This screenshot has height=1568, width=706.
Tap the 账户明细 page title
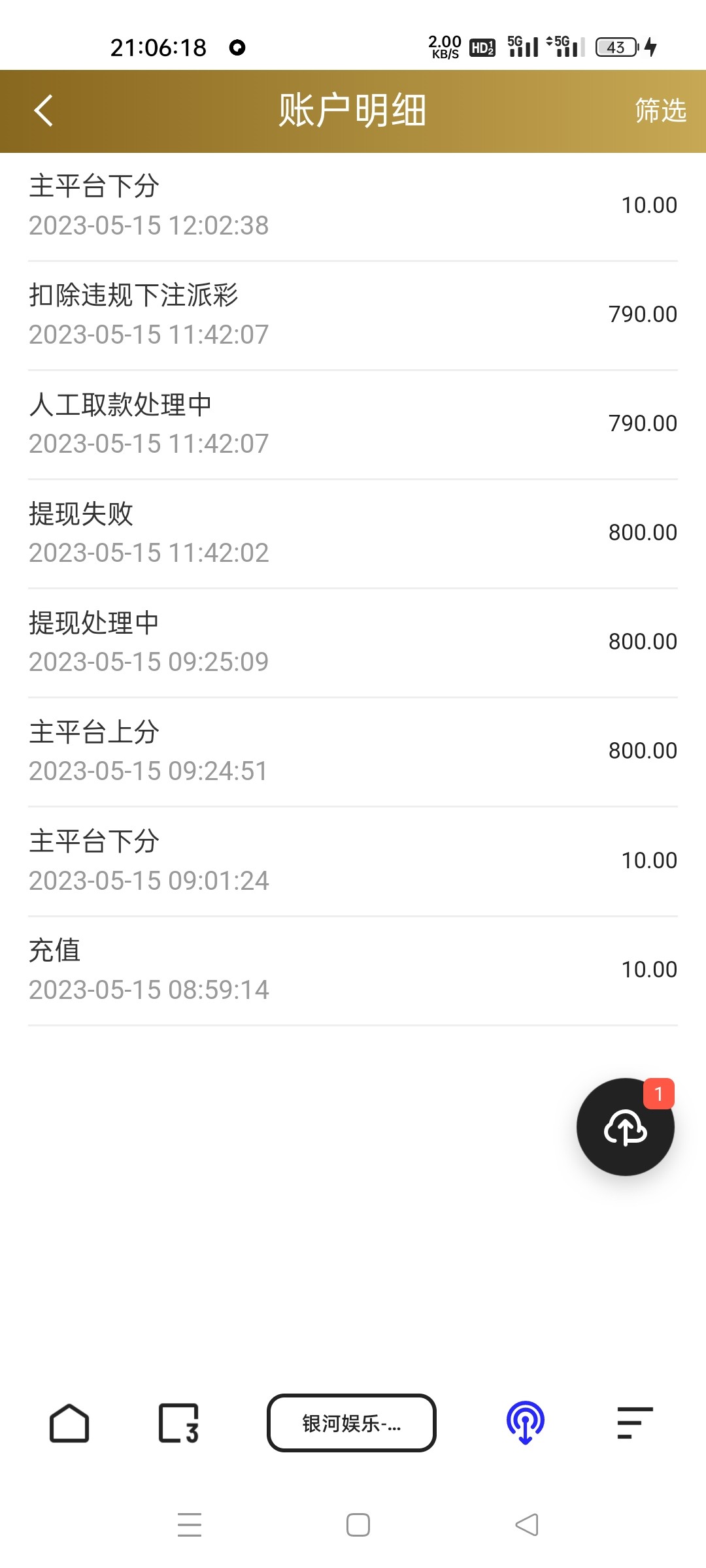[x=353, y=111]
